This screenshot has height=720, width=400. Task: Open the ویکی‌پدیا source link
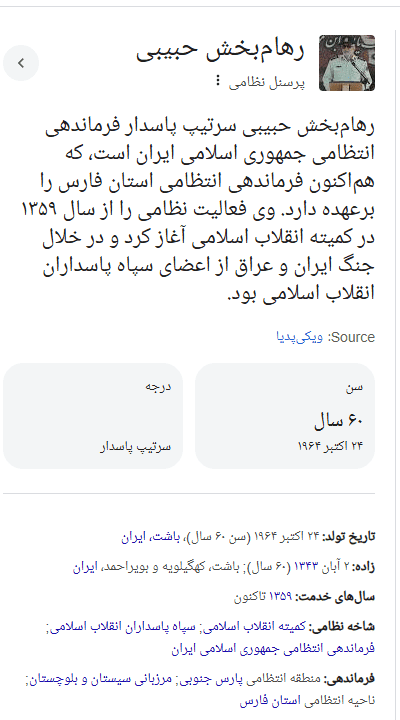300,337
